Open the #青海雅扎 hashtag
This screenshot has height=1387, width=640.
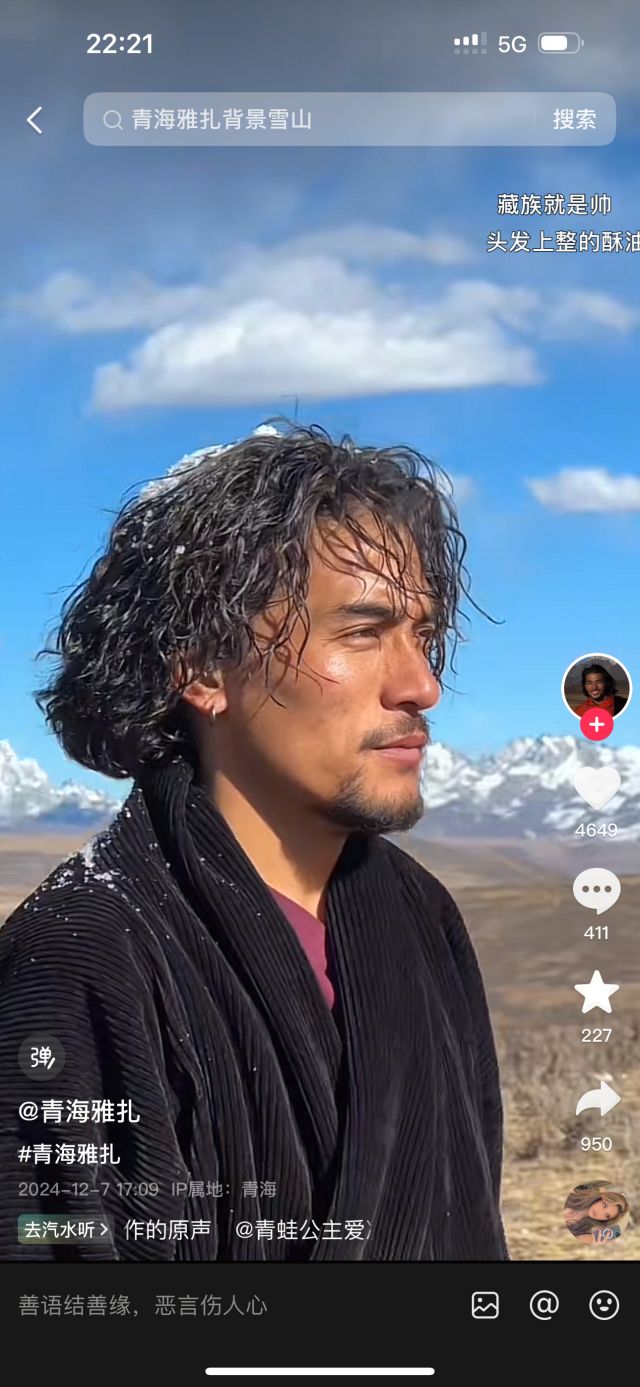tap(69, 1154)
